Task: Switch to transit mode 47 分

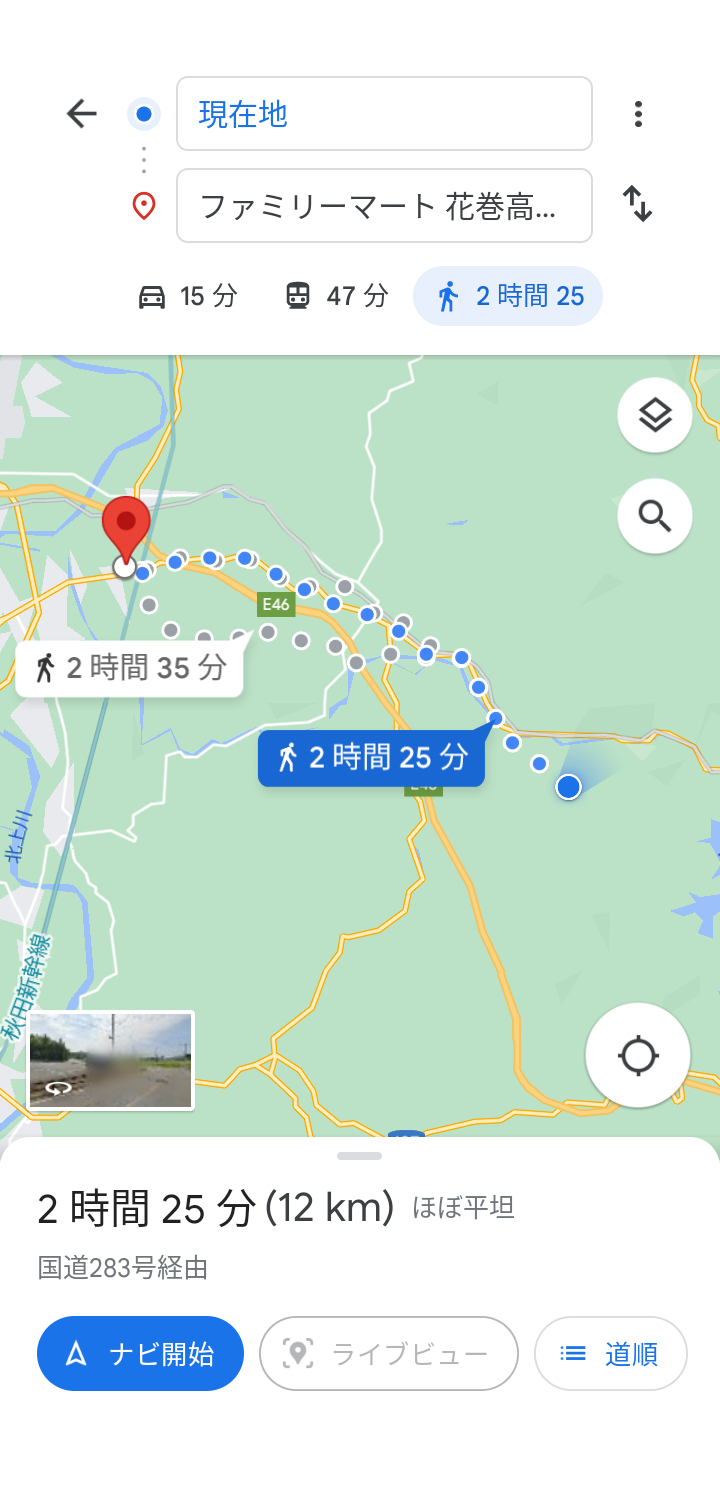Action: [336, 296]
